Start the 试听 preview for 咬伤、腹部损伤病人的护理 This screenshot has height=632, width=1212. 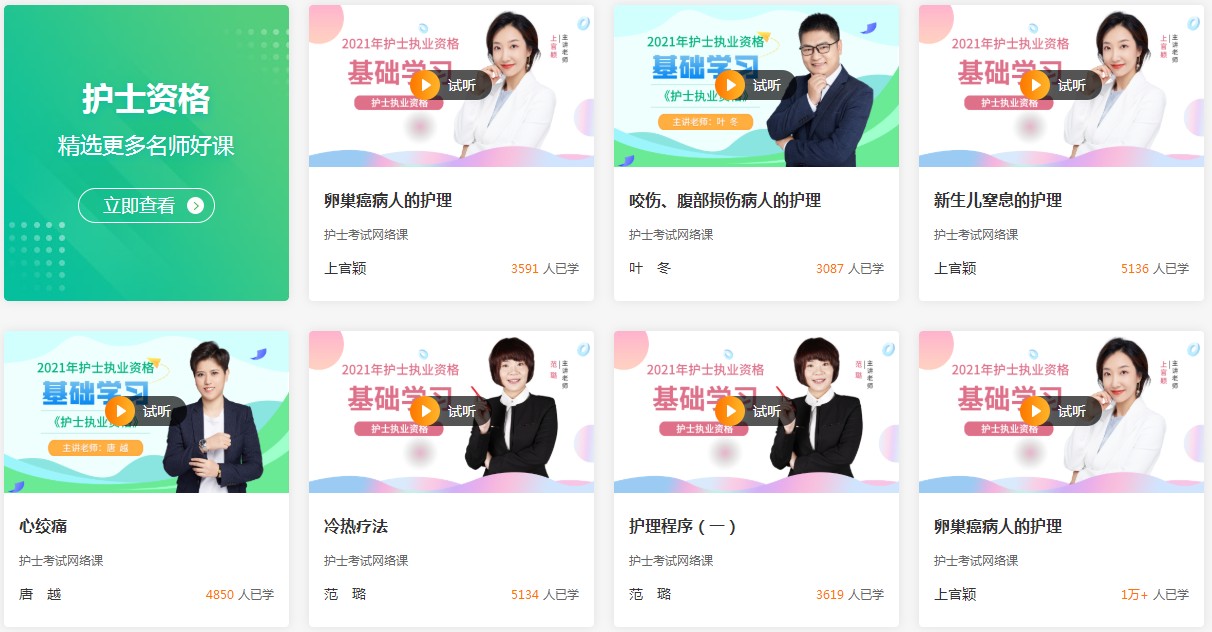pos(754,85)
